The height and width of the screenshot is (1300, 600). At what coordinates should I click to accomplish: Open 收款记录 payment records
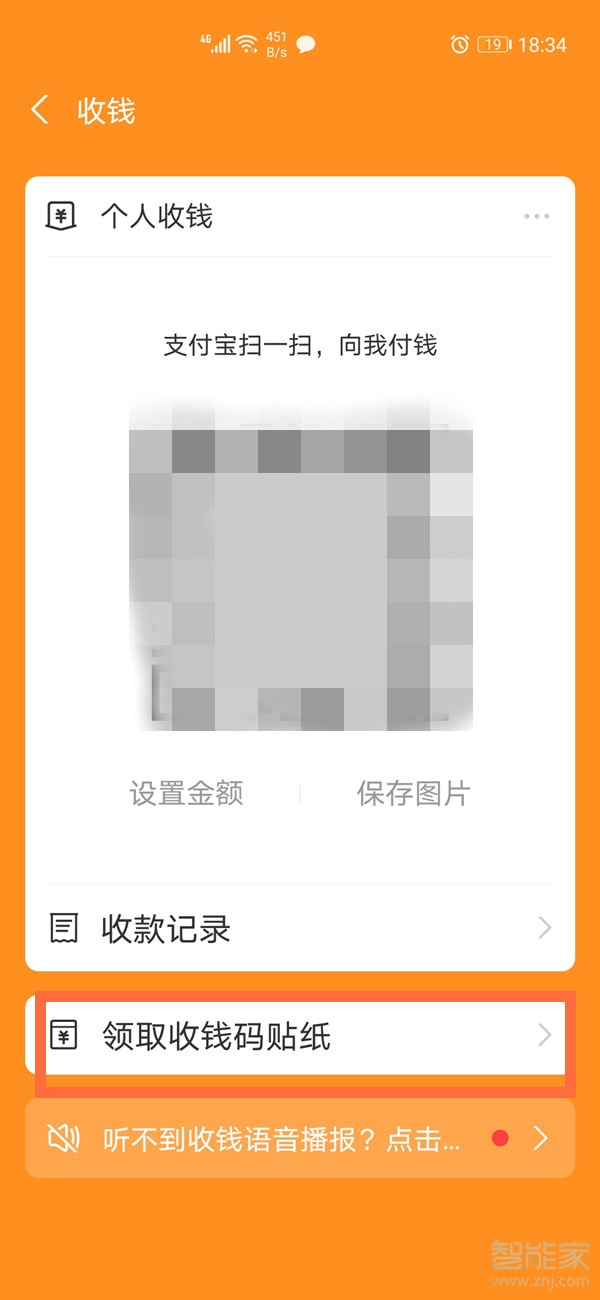300,929
